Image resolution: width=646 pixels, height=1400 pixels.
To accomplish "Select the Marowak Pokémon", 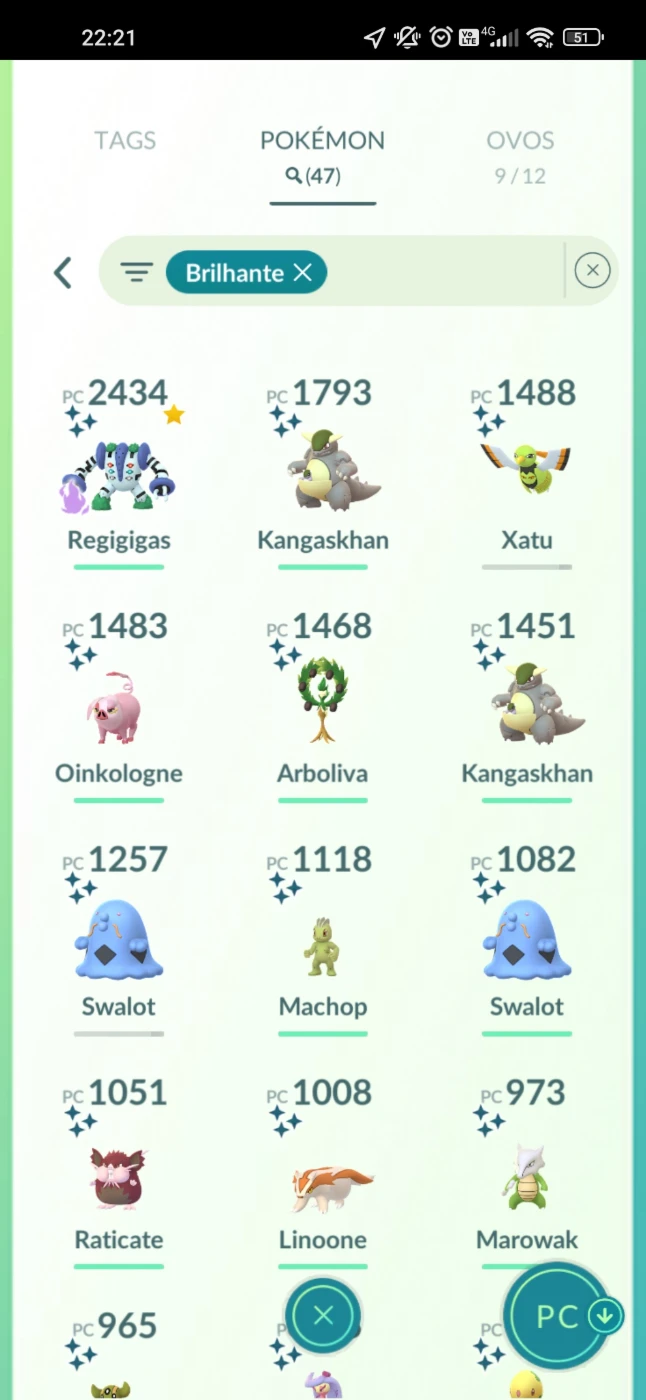I will tap(527, 1173).
